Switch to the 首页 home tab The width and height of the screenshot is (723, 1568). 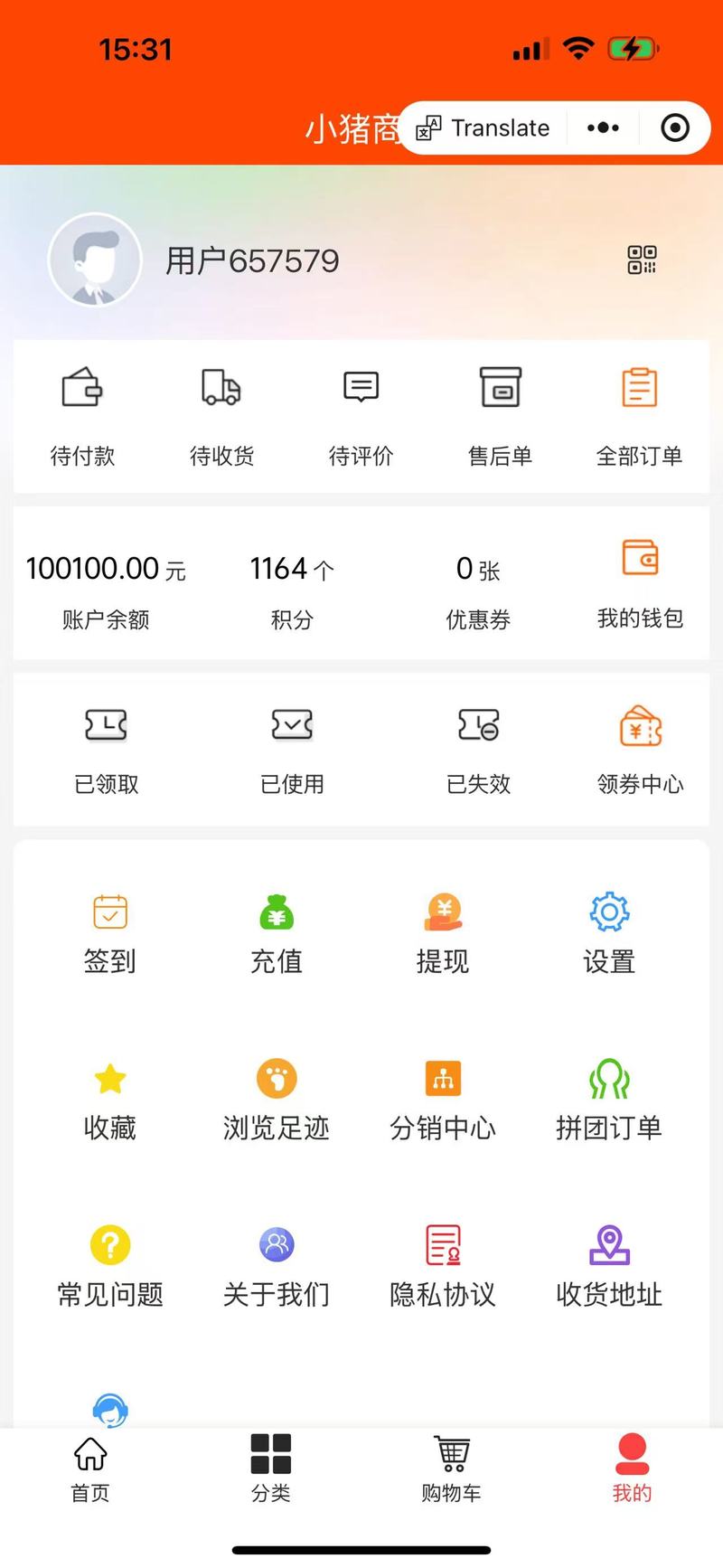(x=90, y=1469)
